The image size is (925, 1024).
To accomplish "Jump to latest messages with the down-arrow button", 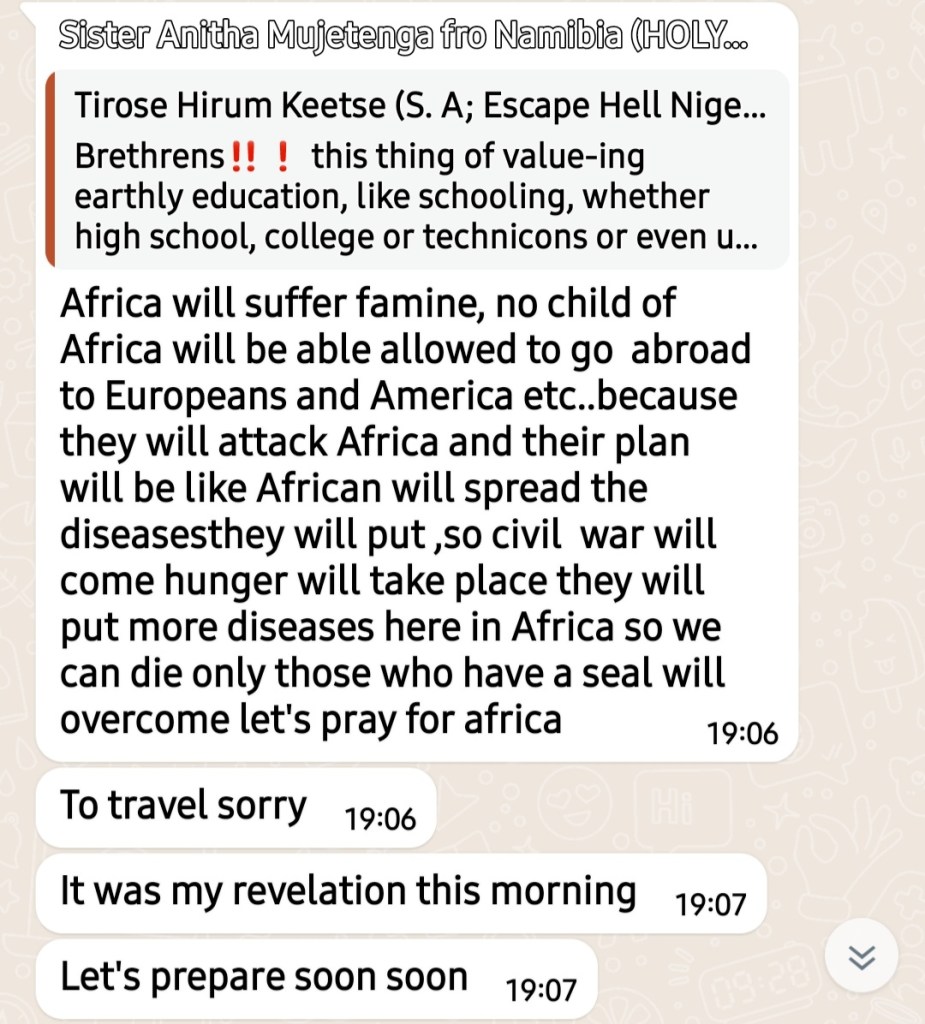I will [x=861, y=958].
